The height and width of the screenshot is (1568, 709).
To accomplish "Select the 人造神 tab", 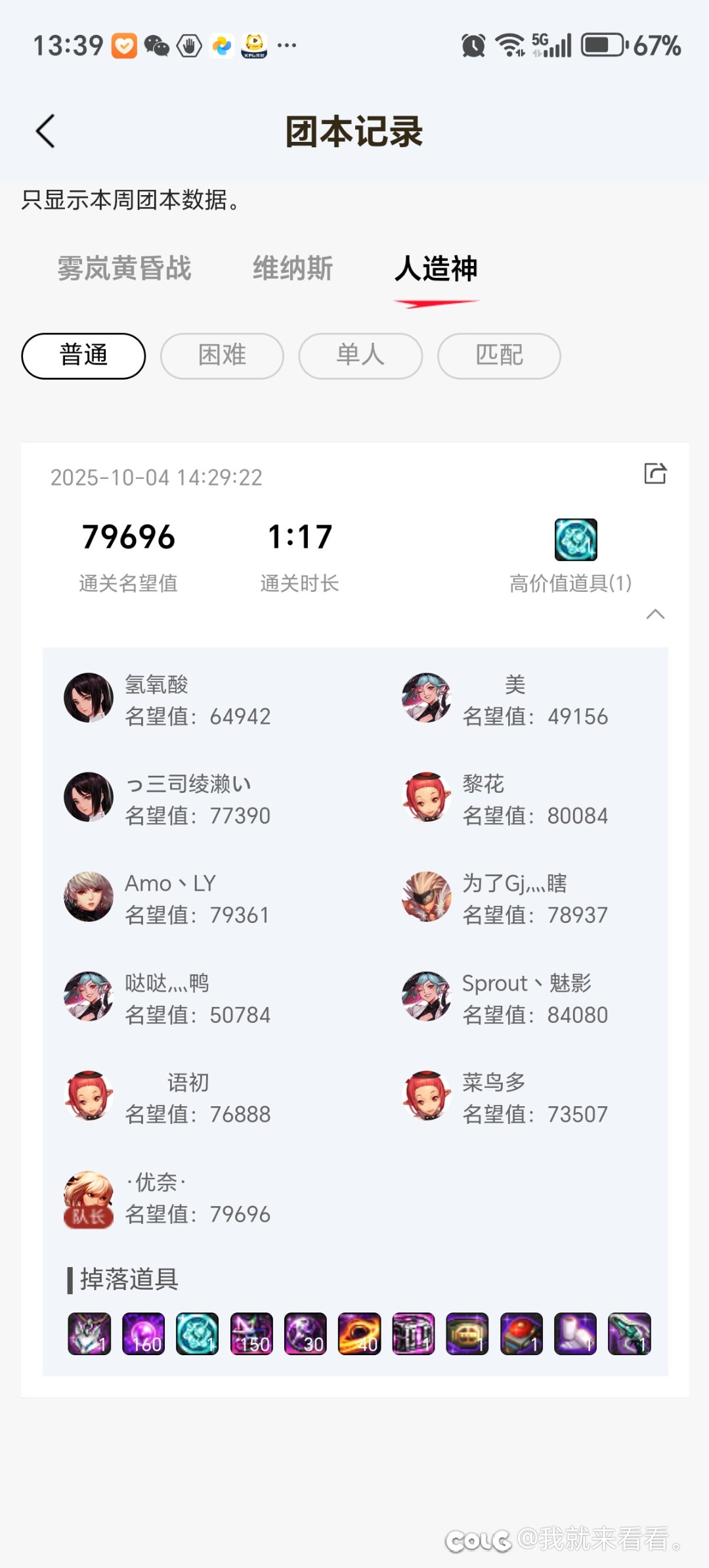I will [x=436, y=269].
